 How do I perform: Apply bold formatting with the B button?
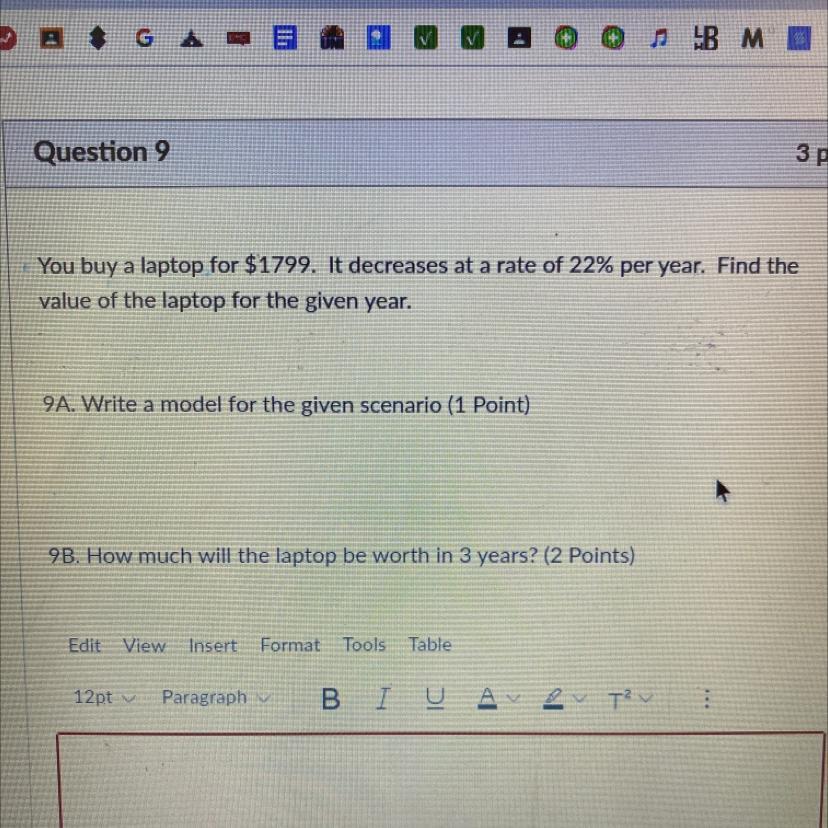tap(330, 700)
